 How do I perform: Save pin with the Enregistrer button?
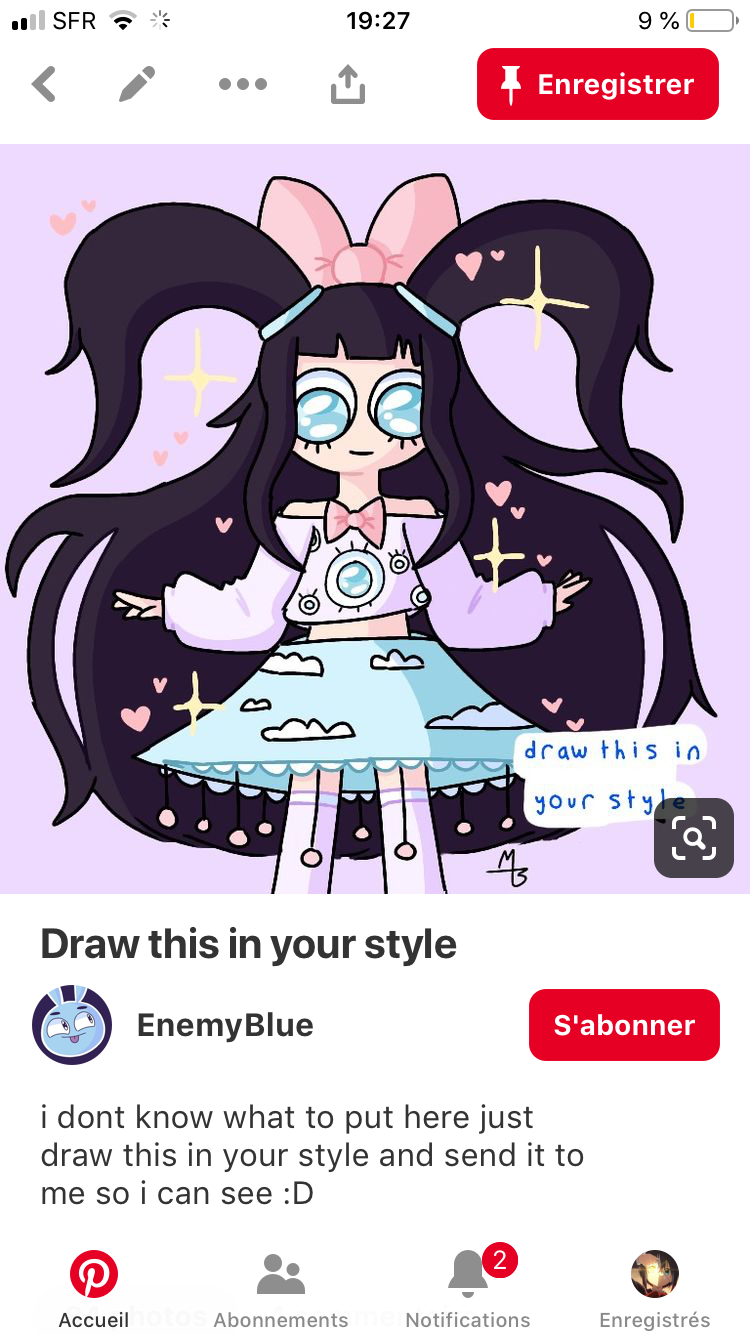click(x=598, y=85)
